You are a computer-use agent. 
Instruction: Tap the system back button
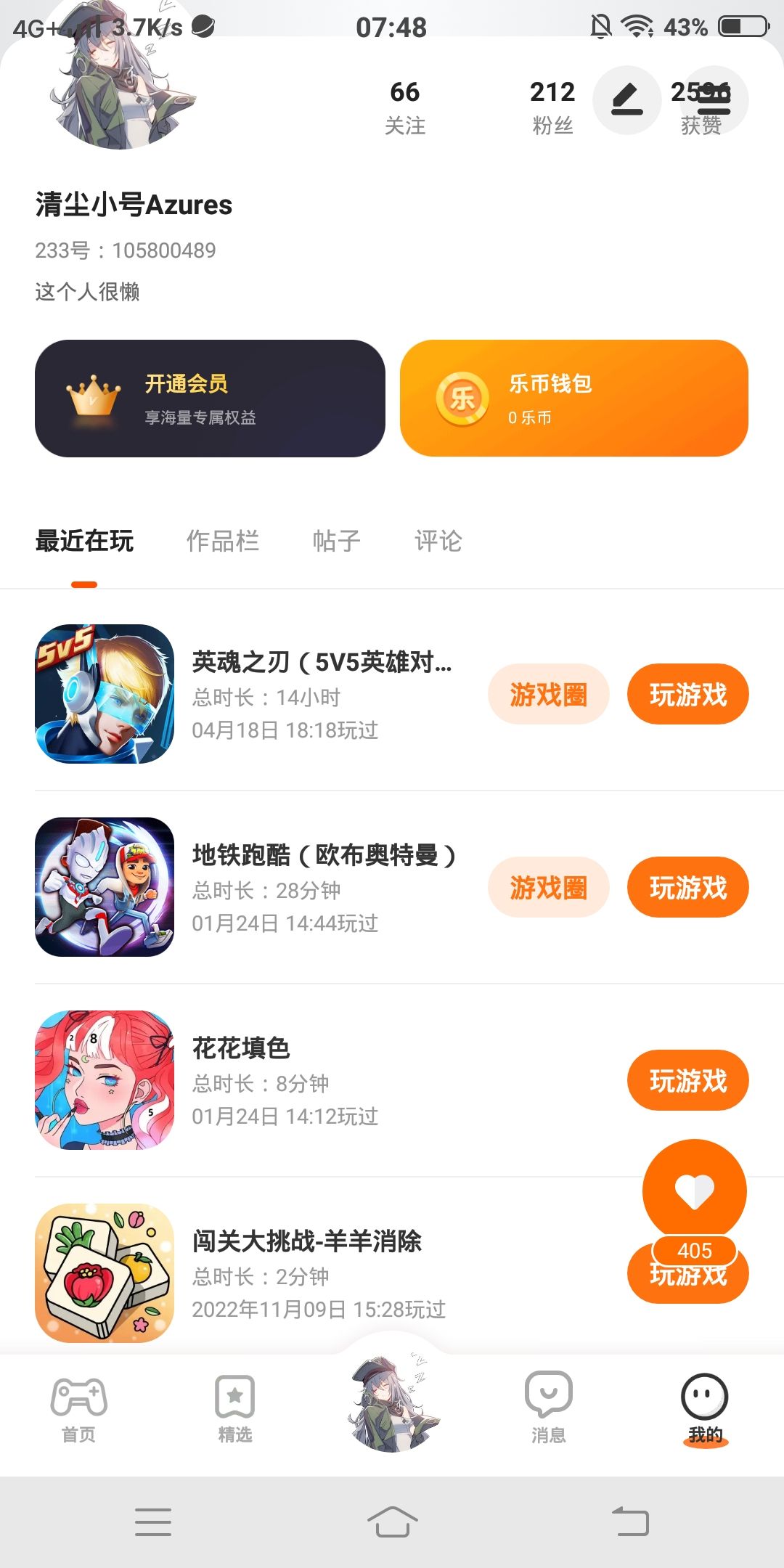point(630,1522)
